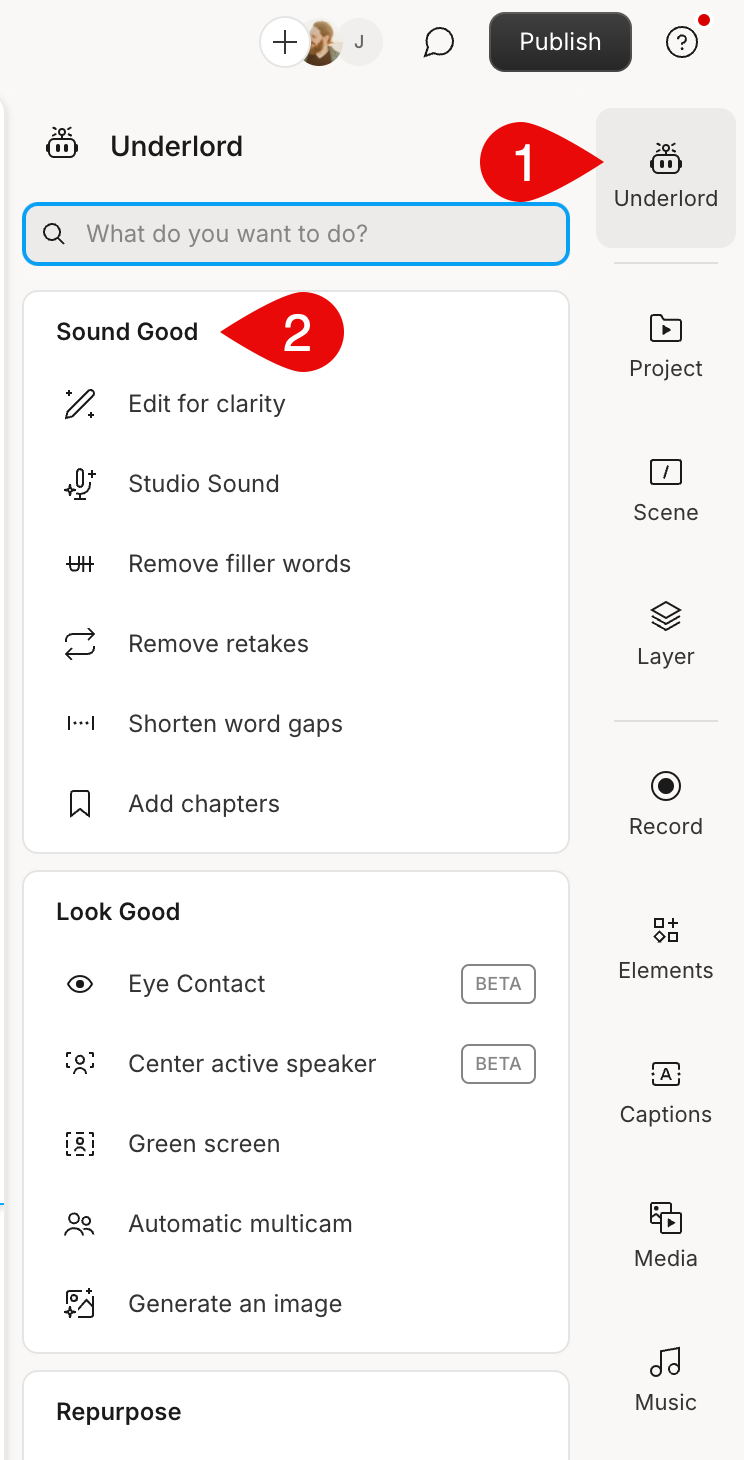
Task: Click the Publish button
Action: coord(559,42)
